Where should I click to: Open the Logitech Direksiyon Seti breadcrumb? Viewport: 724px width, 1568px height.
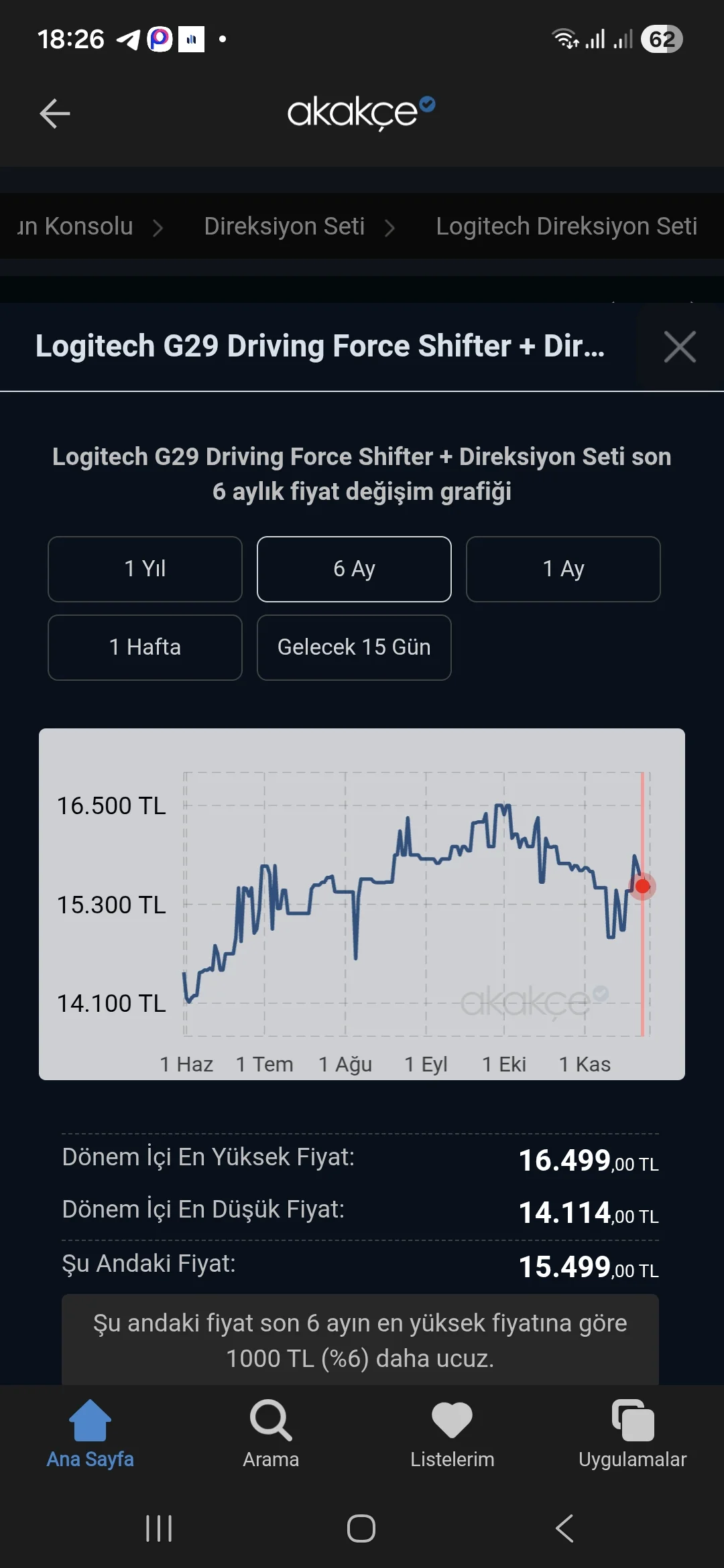coord(566,226)
